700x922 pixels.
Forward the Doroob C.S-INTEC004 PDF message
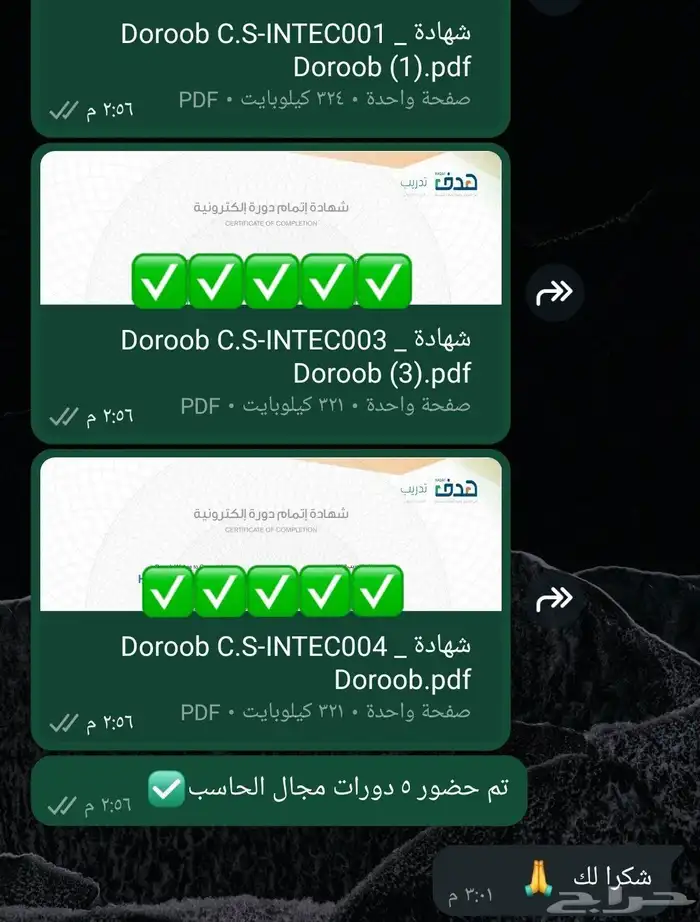554,599
